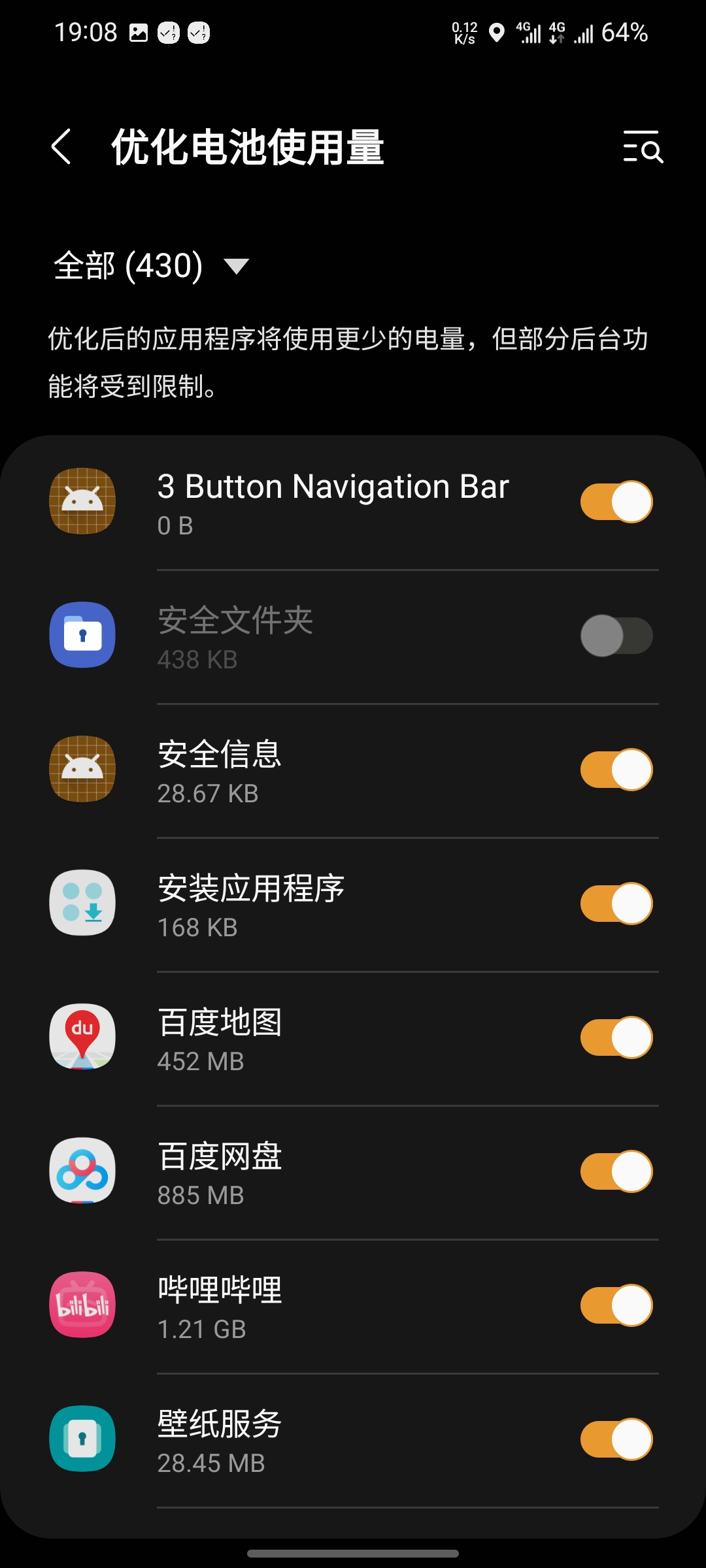Open the search list icon
The image size is (706, 1568).
click(643, 146)
